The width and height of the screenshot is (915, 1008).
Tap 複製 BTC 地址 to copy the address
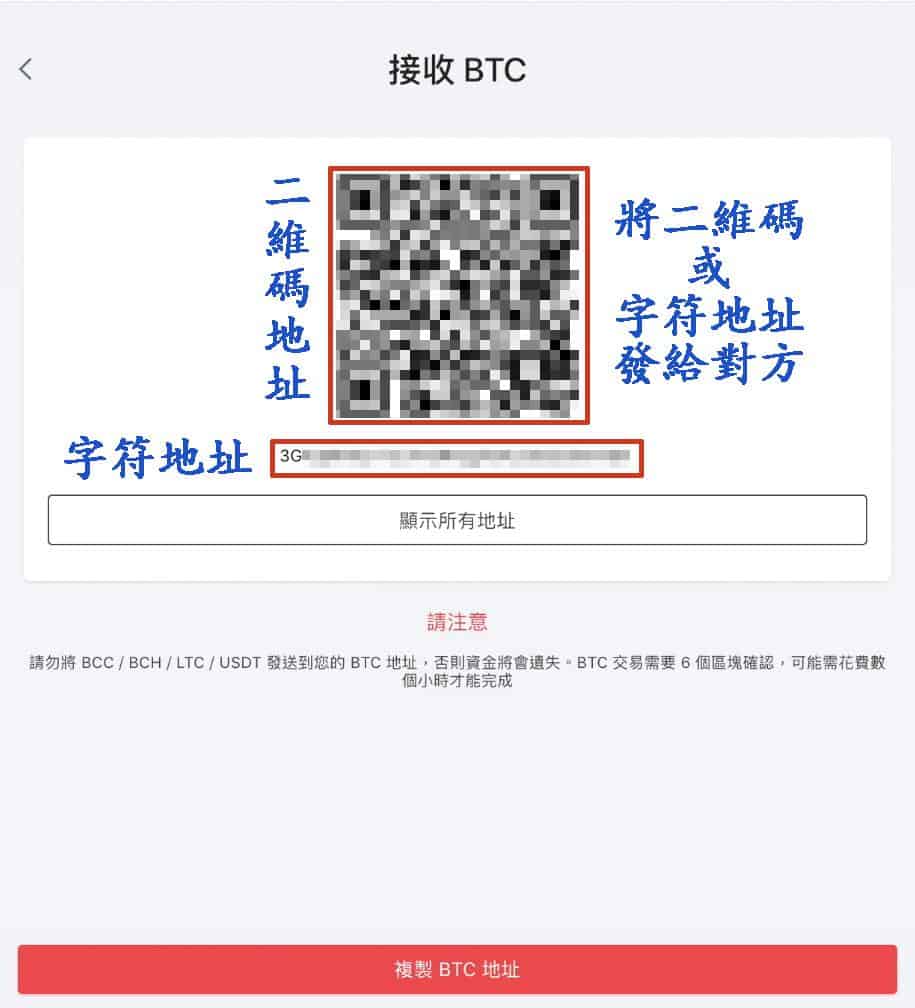tap(457, 970)
